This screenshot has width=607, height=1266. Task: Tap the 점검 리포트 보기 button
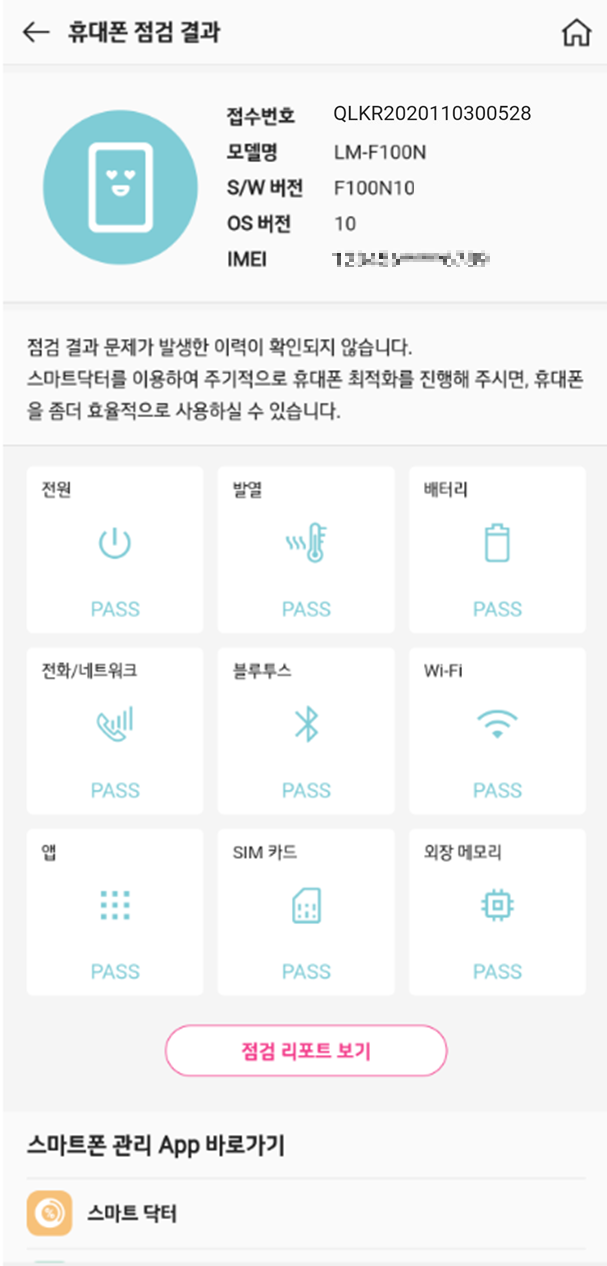pyautogui.click(x=305, y=1051)
